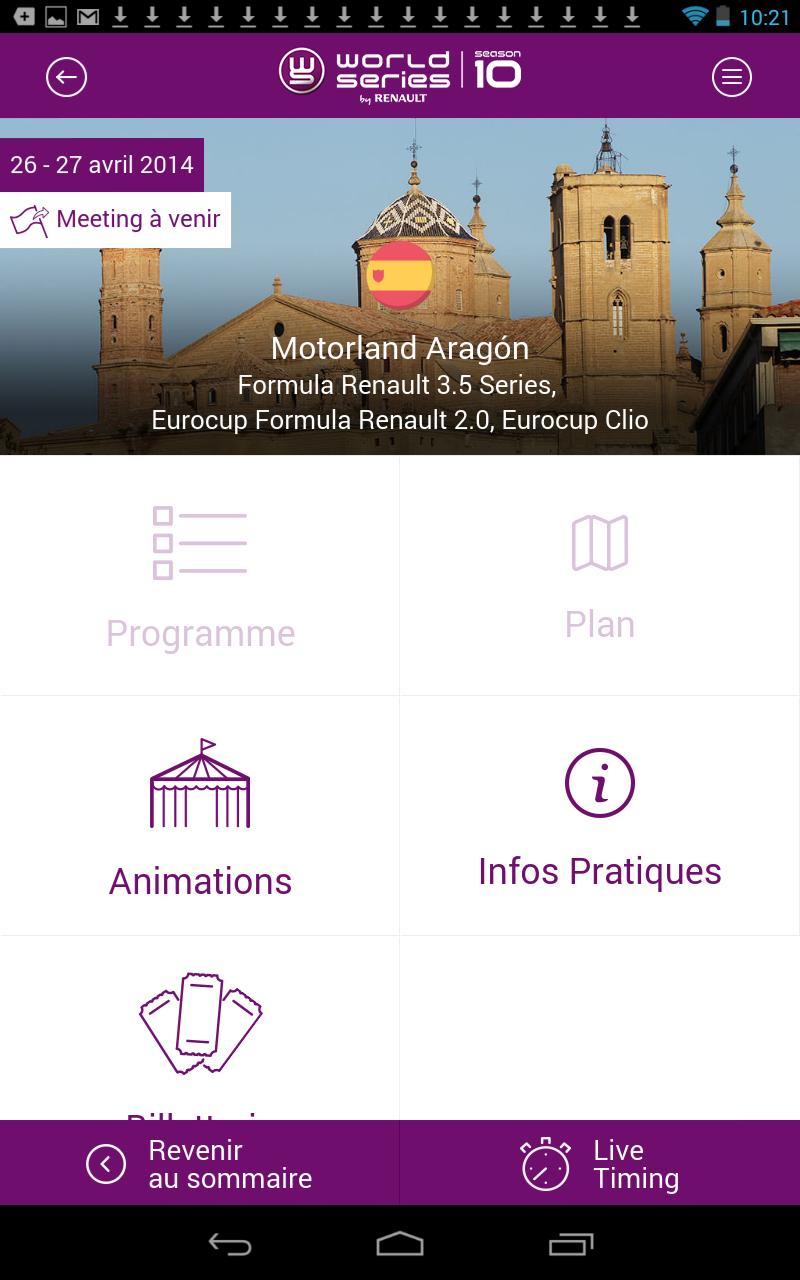Open Infos Pratiques

pyautogui.click(x=600, y=817)
